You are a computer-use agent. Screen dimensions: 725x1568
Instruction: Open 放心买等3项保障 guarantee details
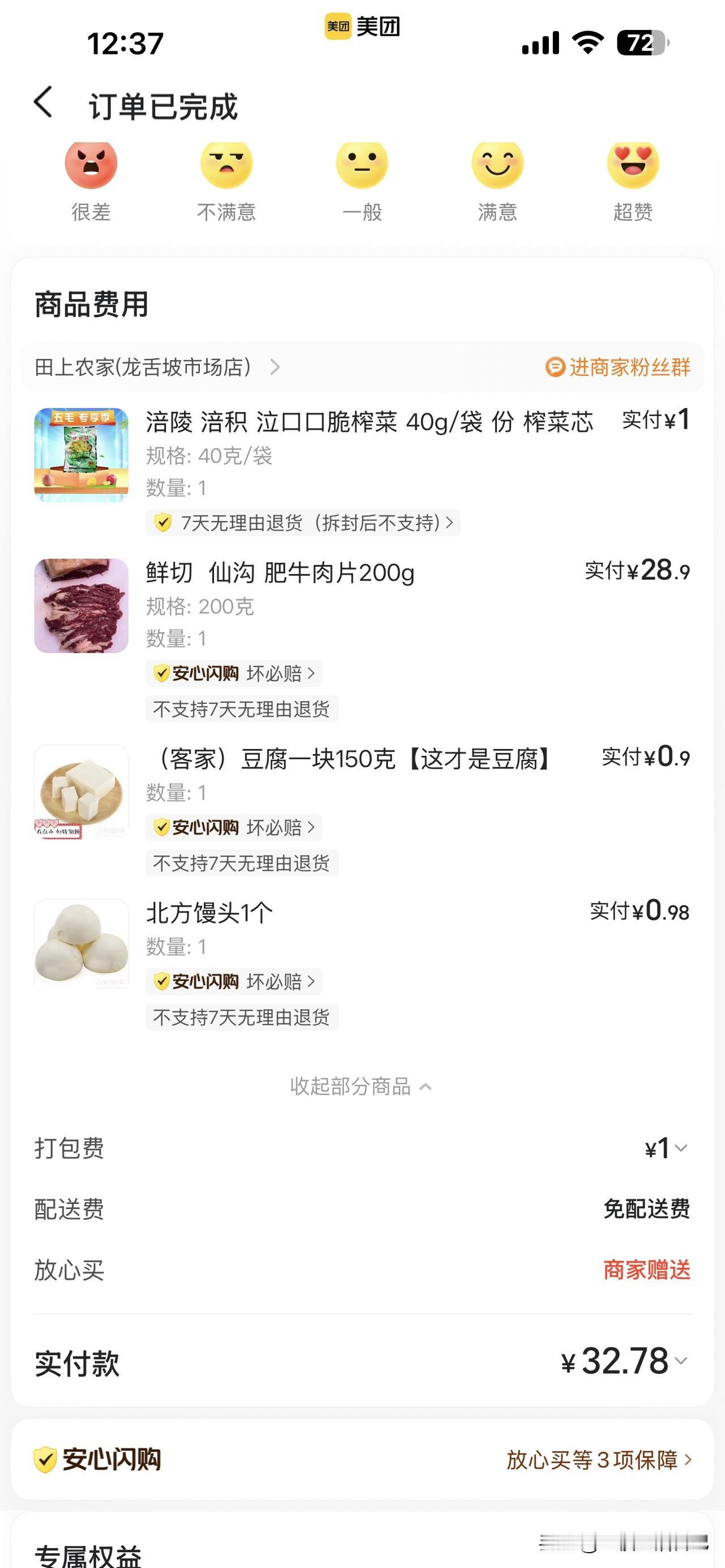pyautogui.click(x=599, y=1460)
